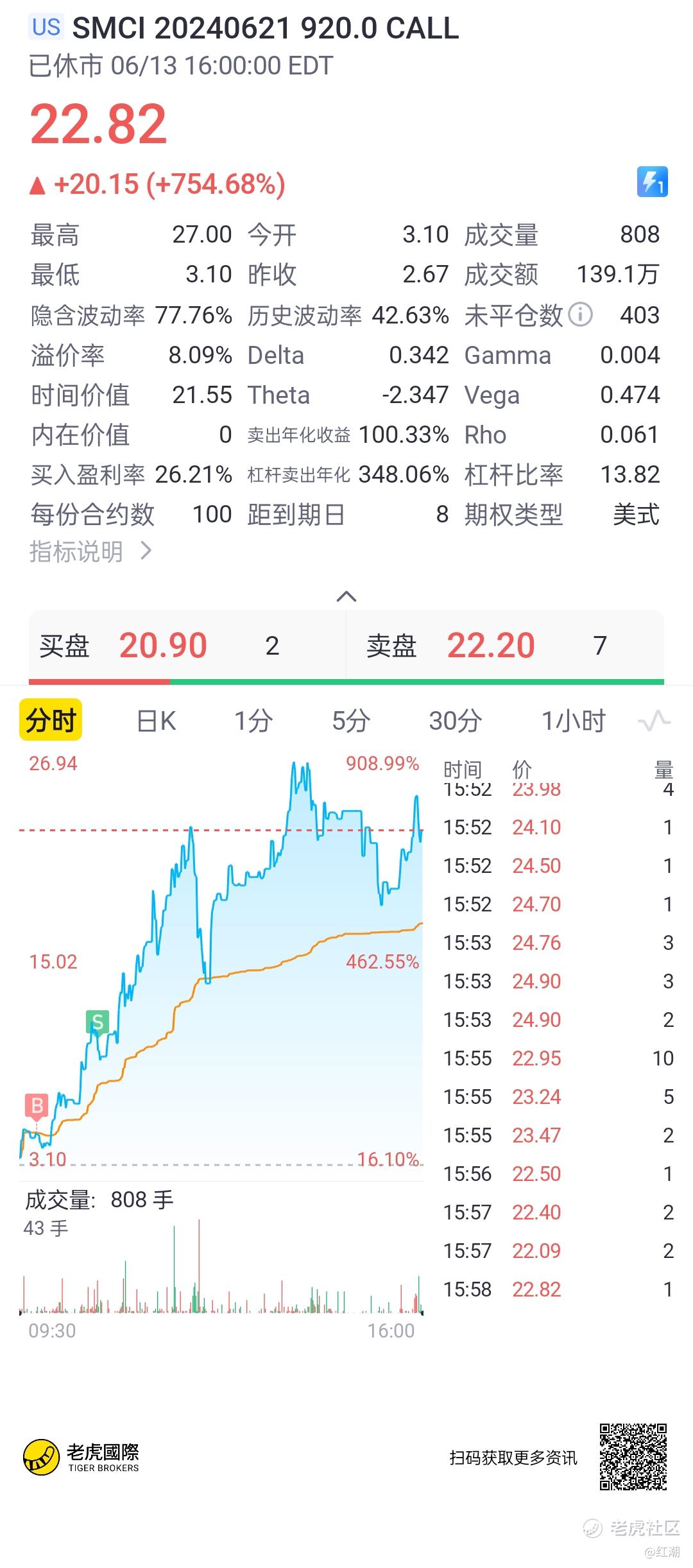Switch to the 日K chart tab
The height and width of the screenshot is (1568, 693).
(157, 721)
